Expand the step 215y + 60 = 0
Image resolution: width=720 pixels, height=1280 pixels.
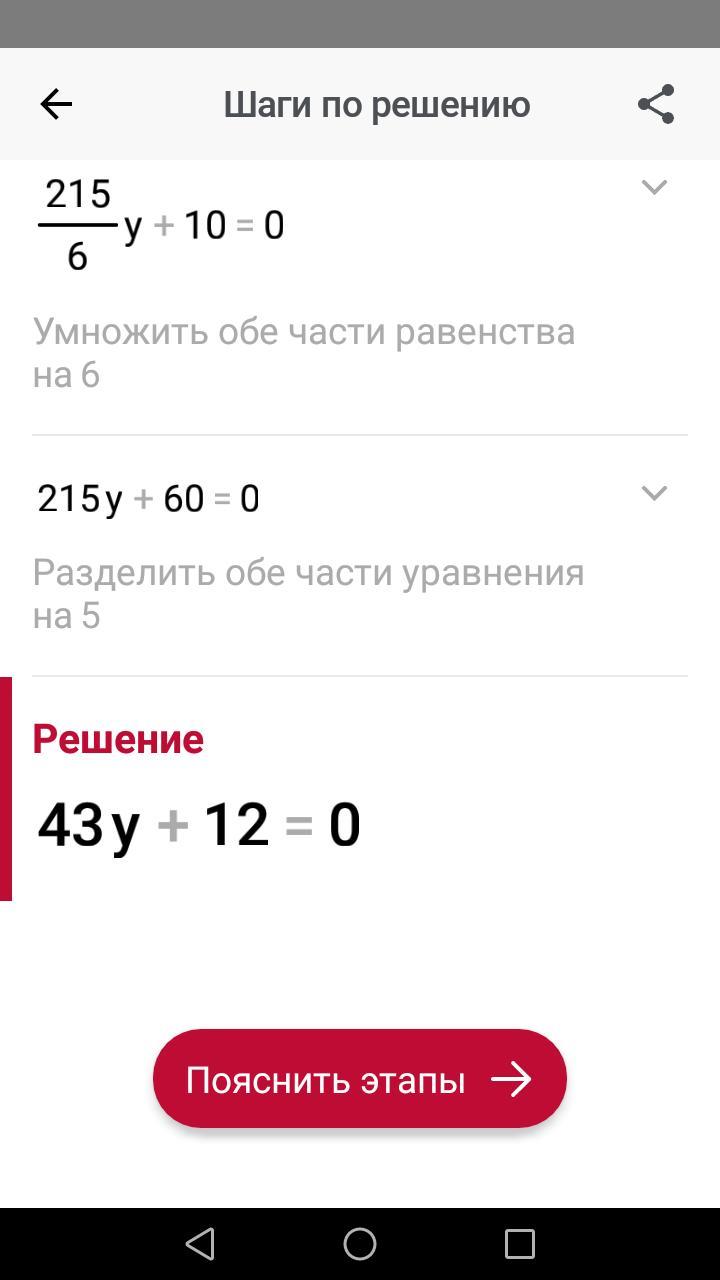tap(654, 493)
